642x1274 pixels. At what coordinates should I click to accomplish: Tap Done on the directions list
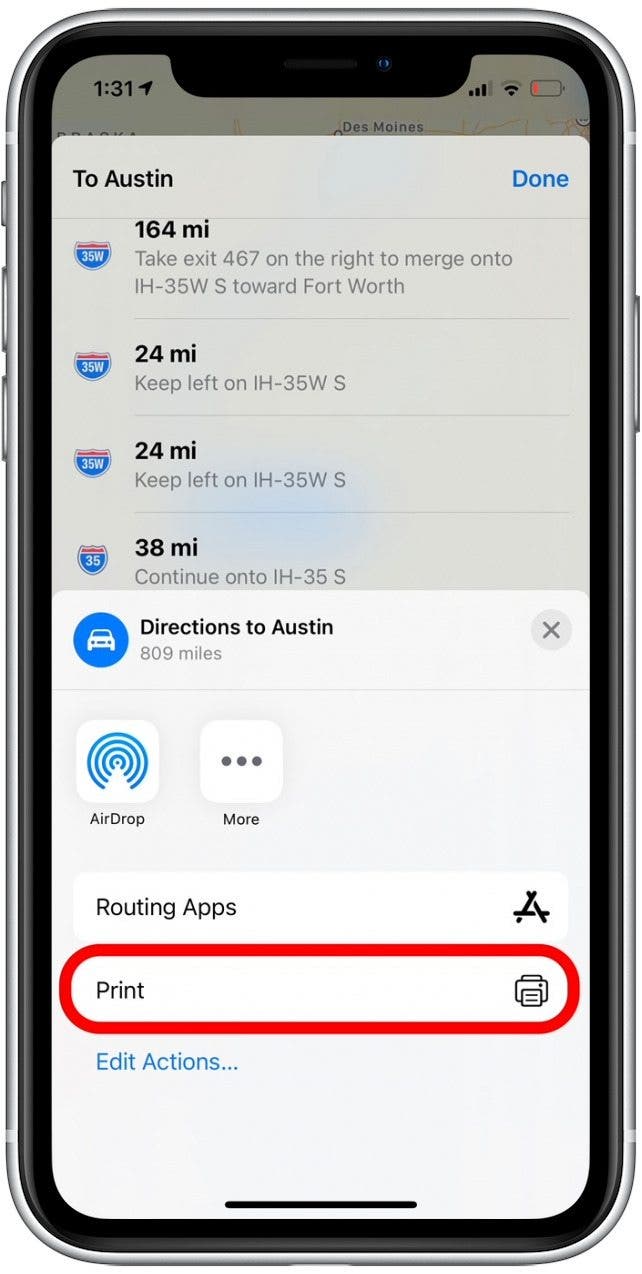tap(540, 179)
